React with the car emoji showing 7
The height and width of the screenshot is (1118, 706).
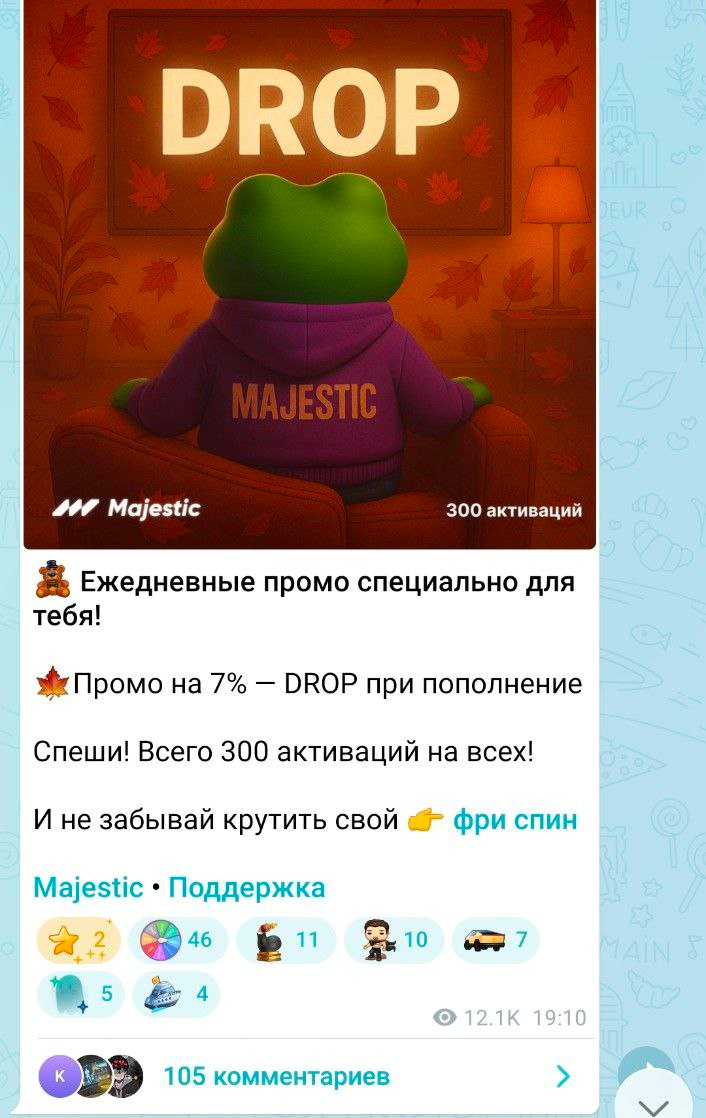click(496, 939)
